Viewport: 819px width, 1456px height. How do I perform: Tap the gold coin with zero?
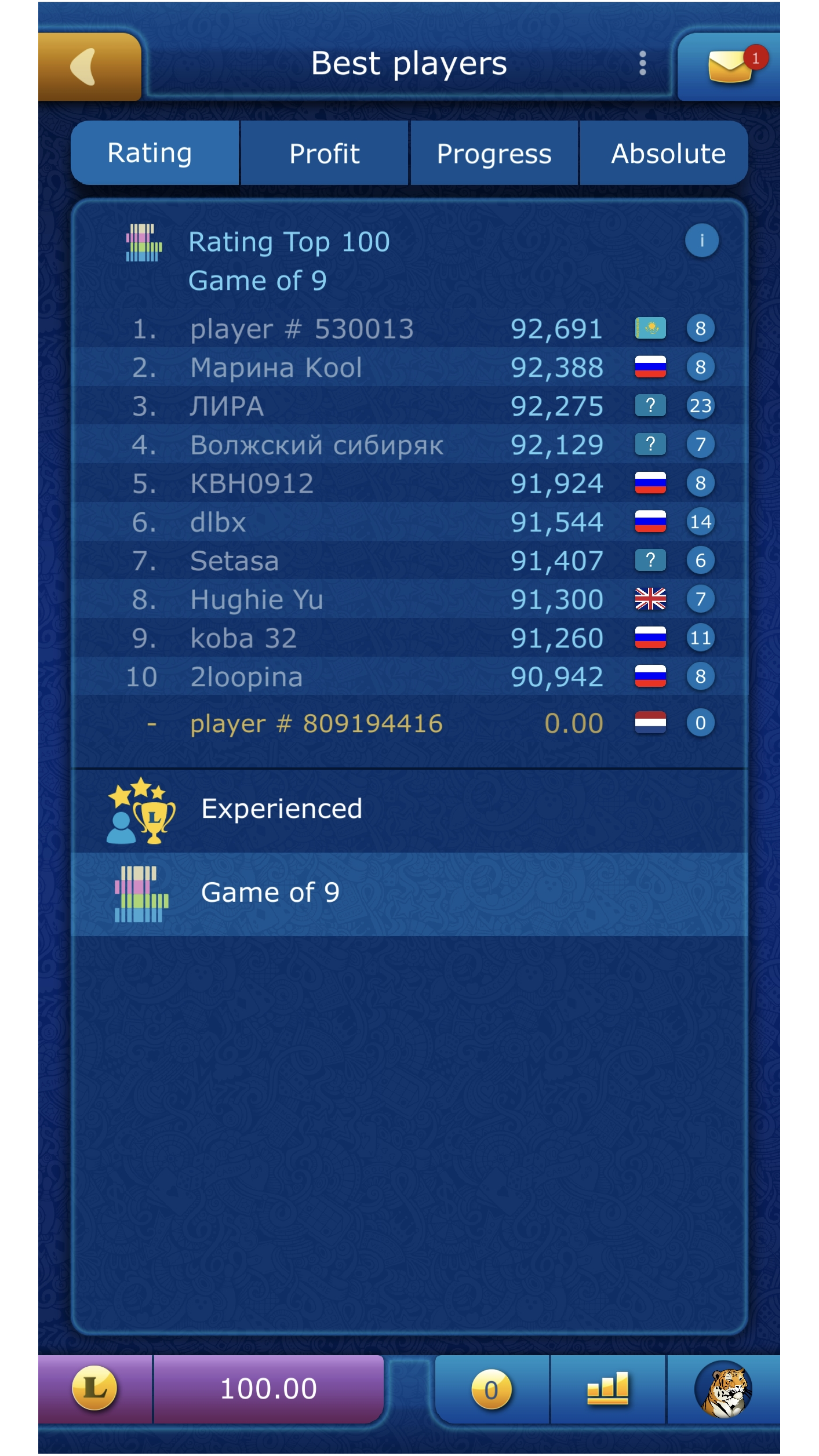coord(492,1389)
